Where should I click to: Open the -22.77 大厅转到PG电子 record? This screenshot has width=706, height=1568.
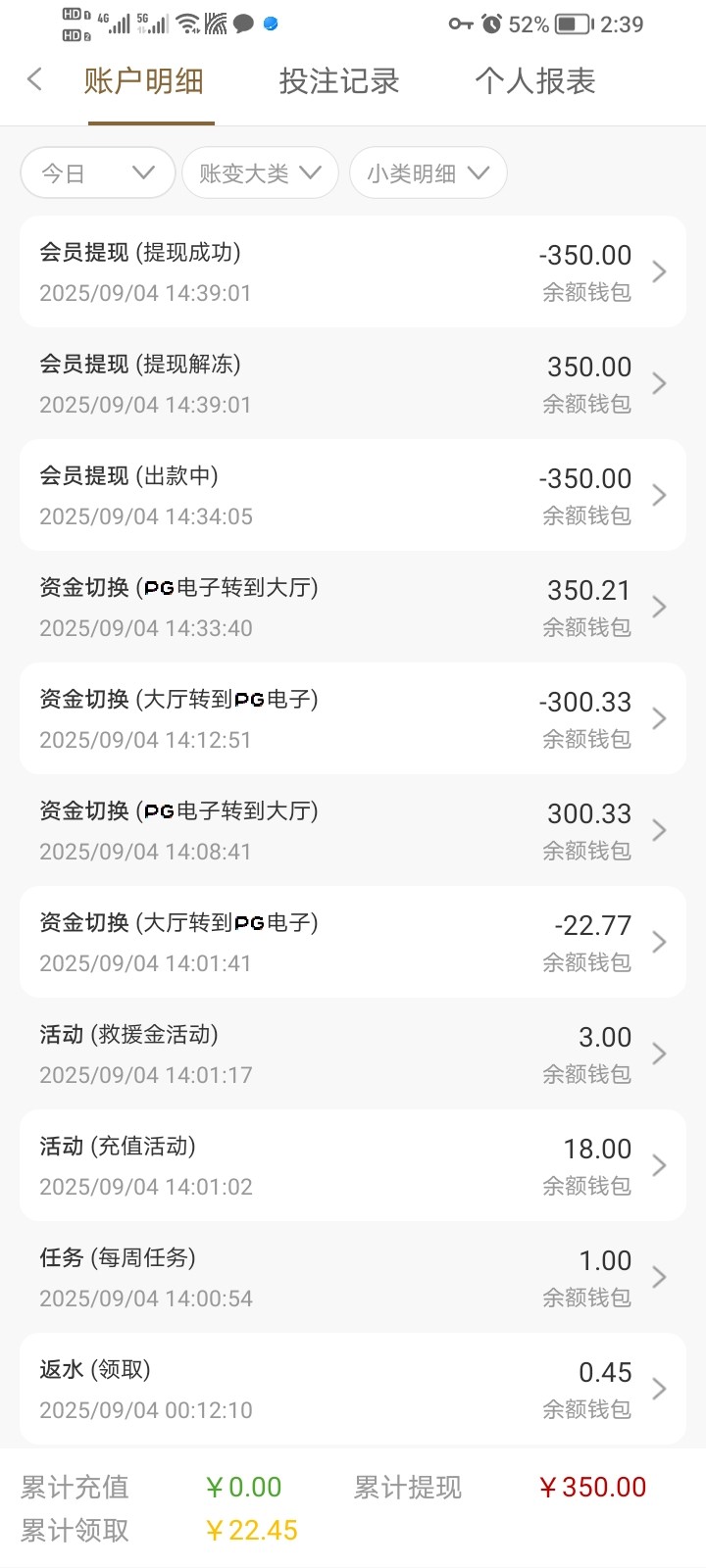coord(352,943)
